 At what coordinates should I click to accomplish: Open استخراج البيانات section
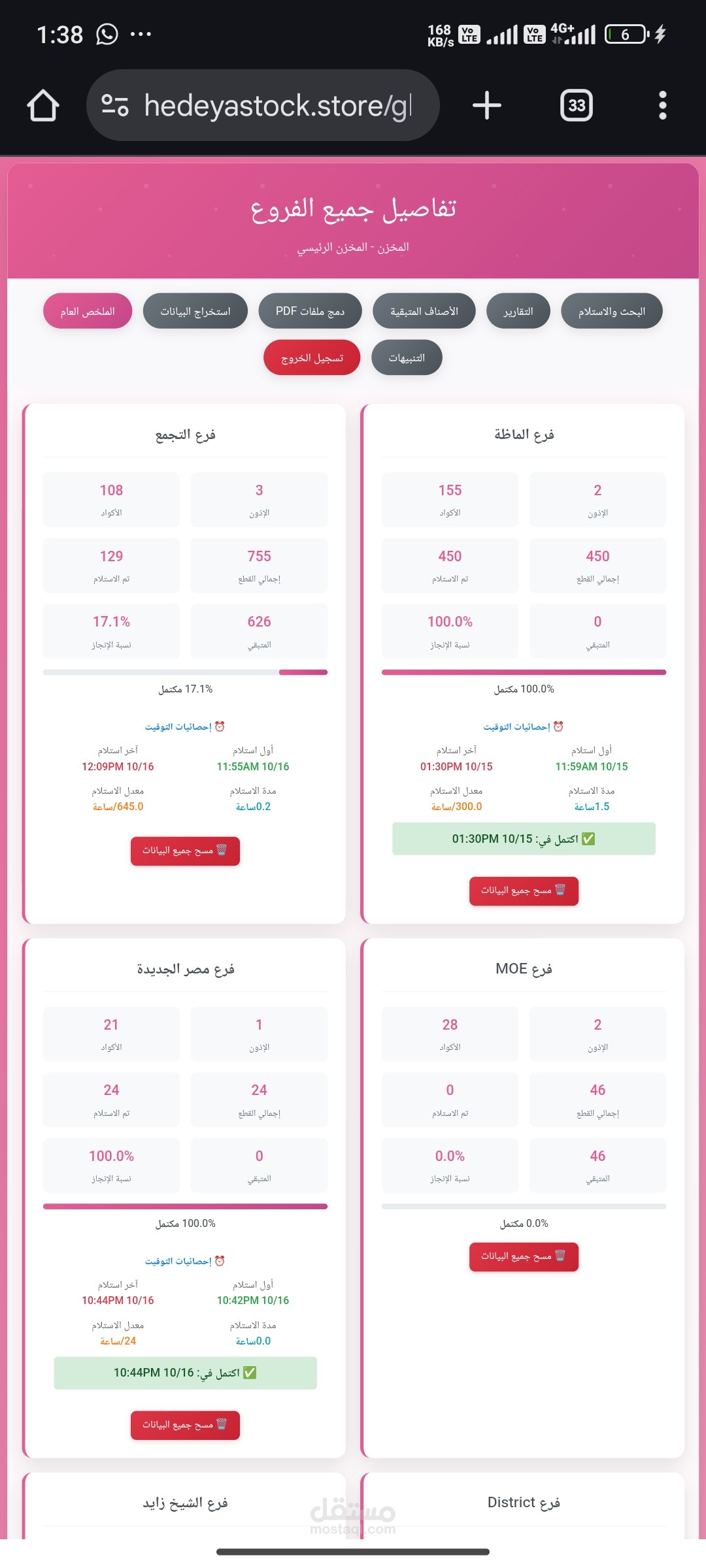[195, 311]
